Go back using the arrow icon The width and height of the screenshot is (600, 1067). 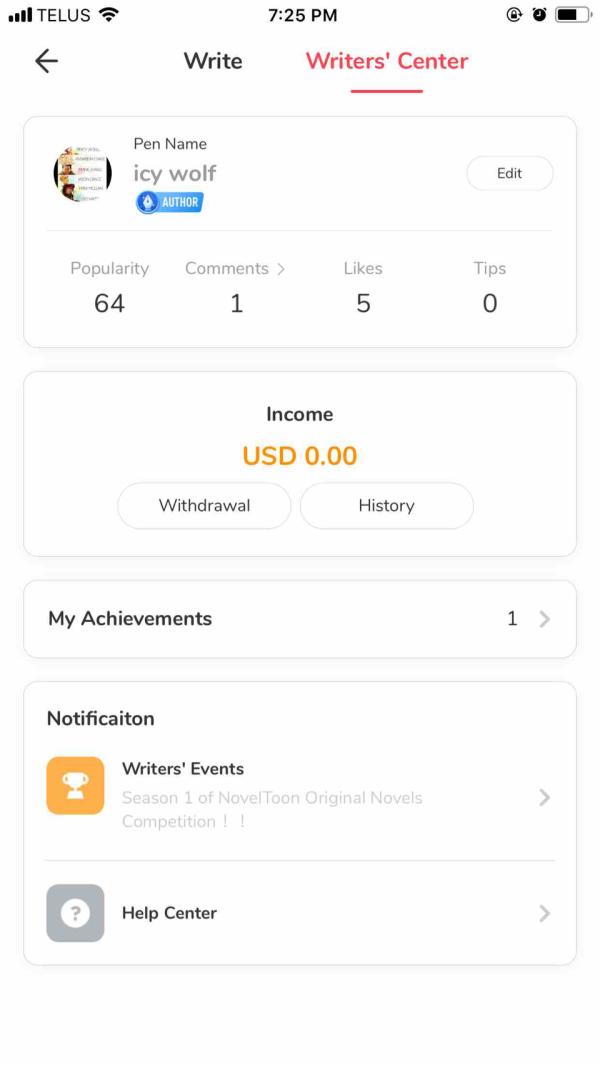point(46,61)
